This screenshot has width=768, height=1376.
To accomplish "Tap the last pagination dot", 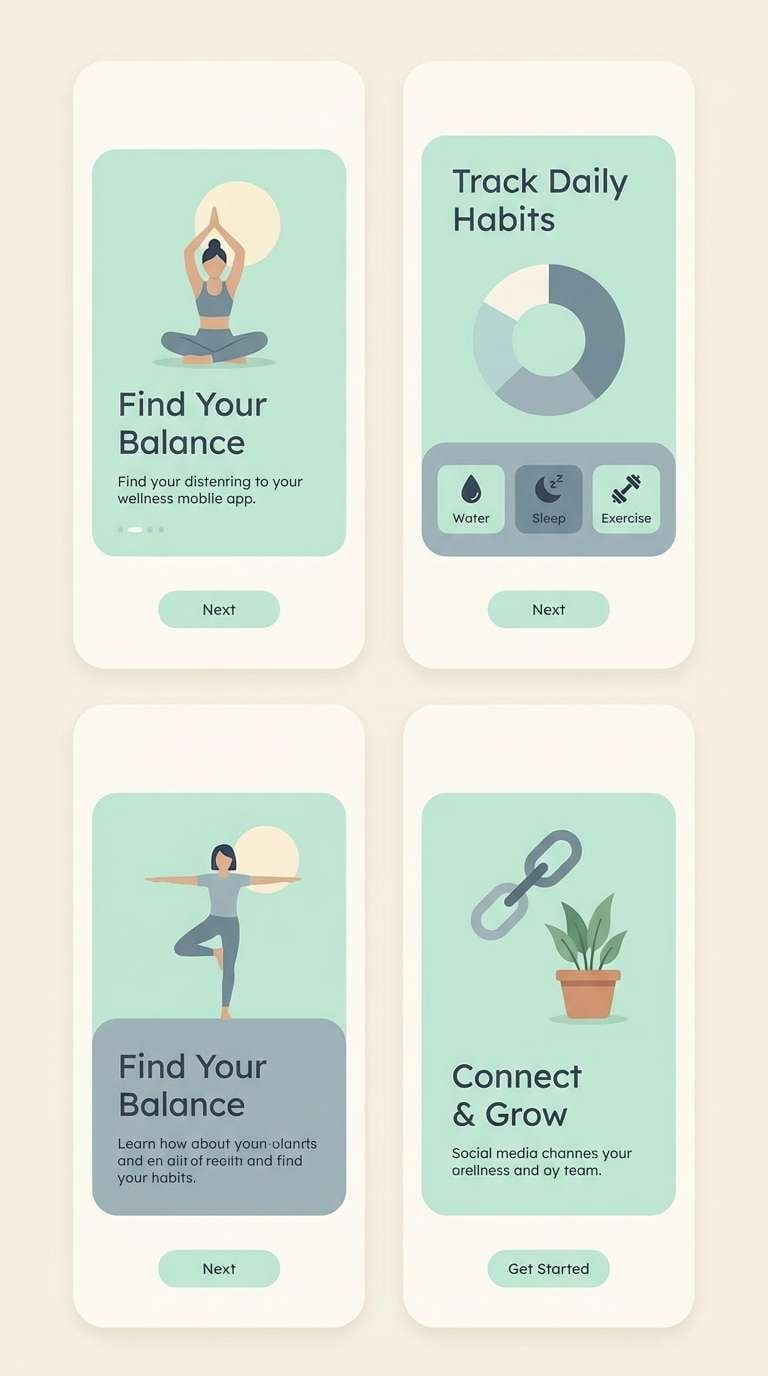I will [x=162, y=530].
